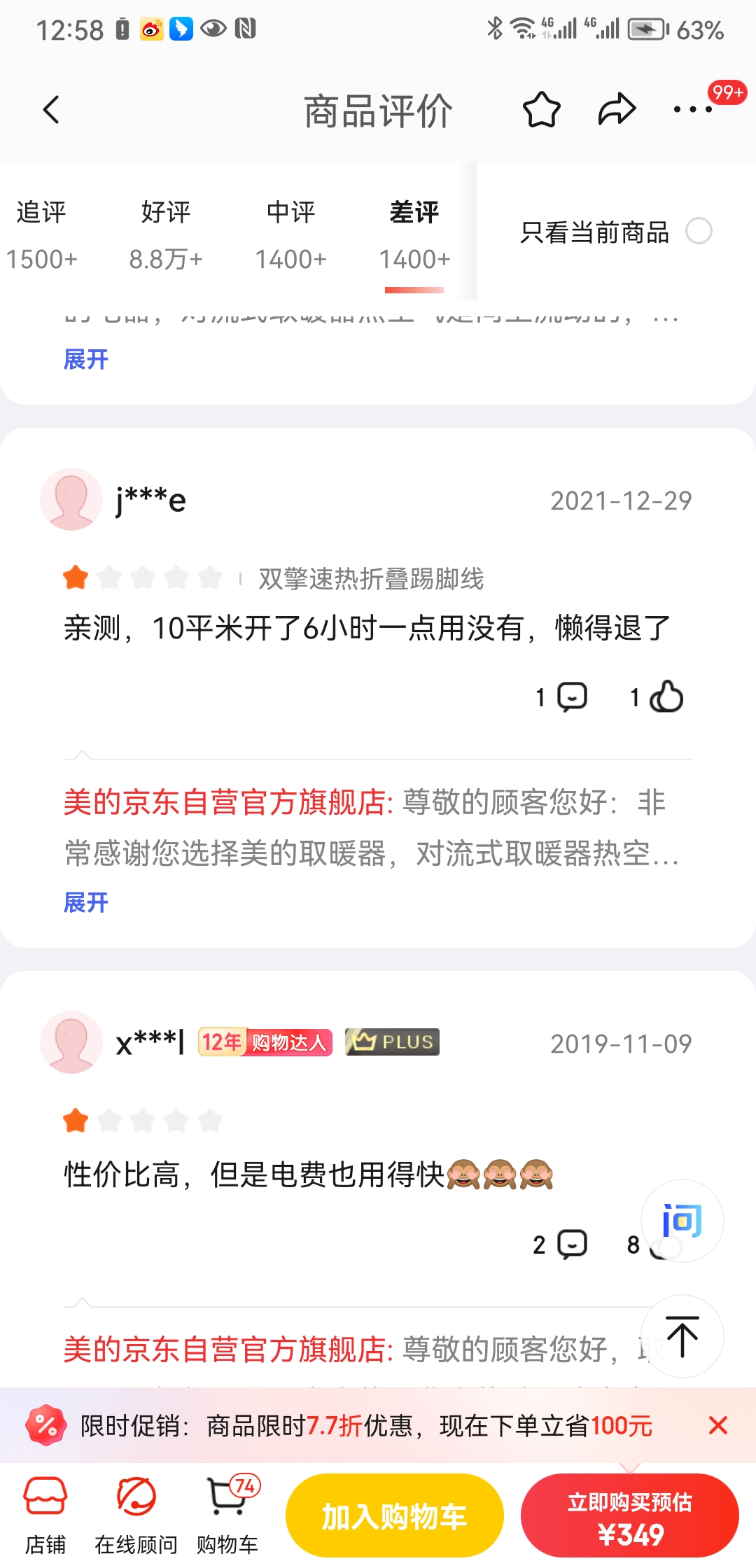Open the 店铺 store page
The image size is (756, 1568).
point(45,1515)
